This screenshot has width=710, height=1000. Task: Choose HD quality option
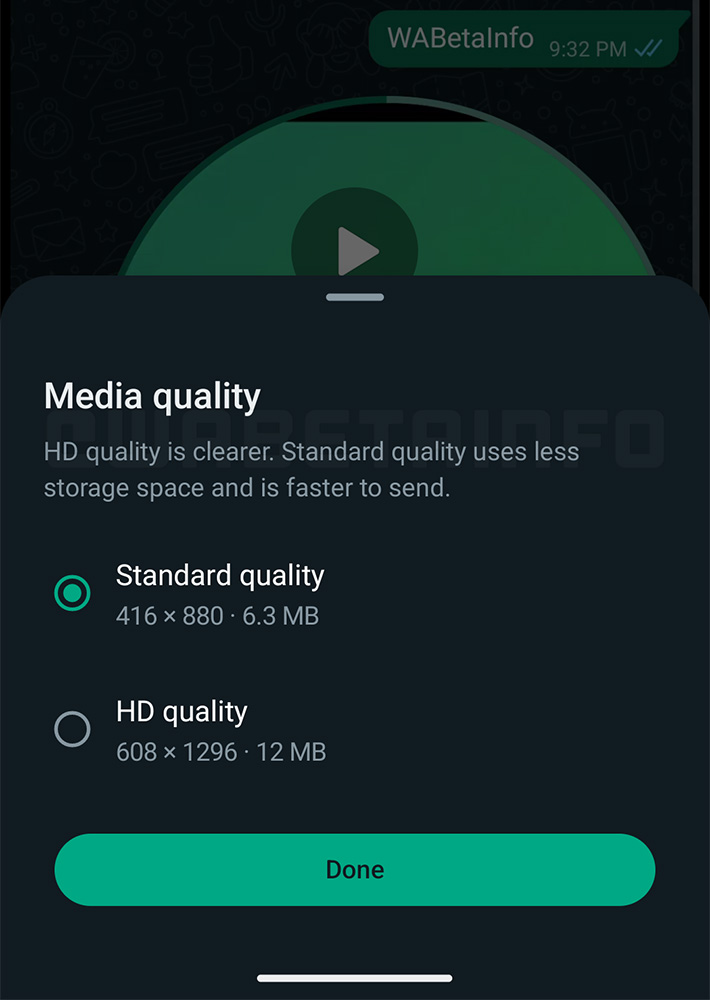click(x=72, y=730)
